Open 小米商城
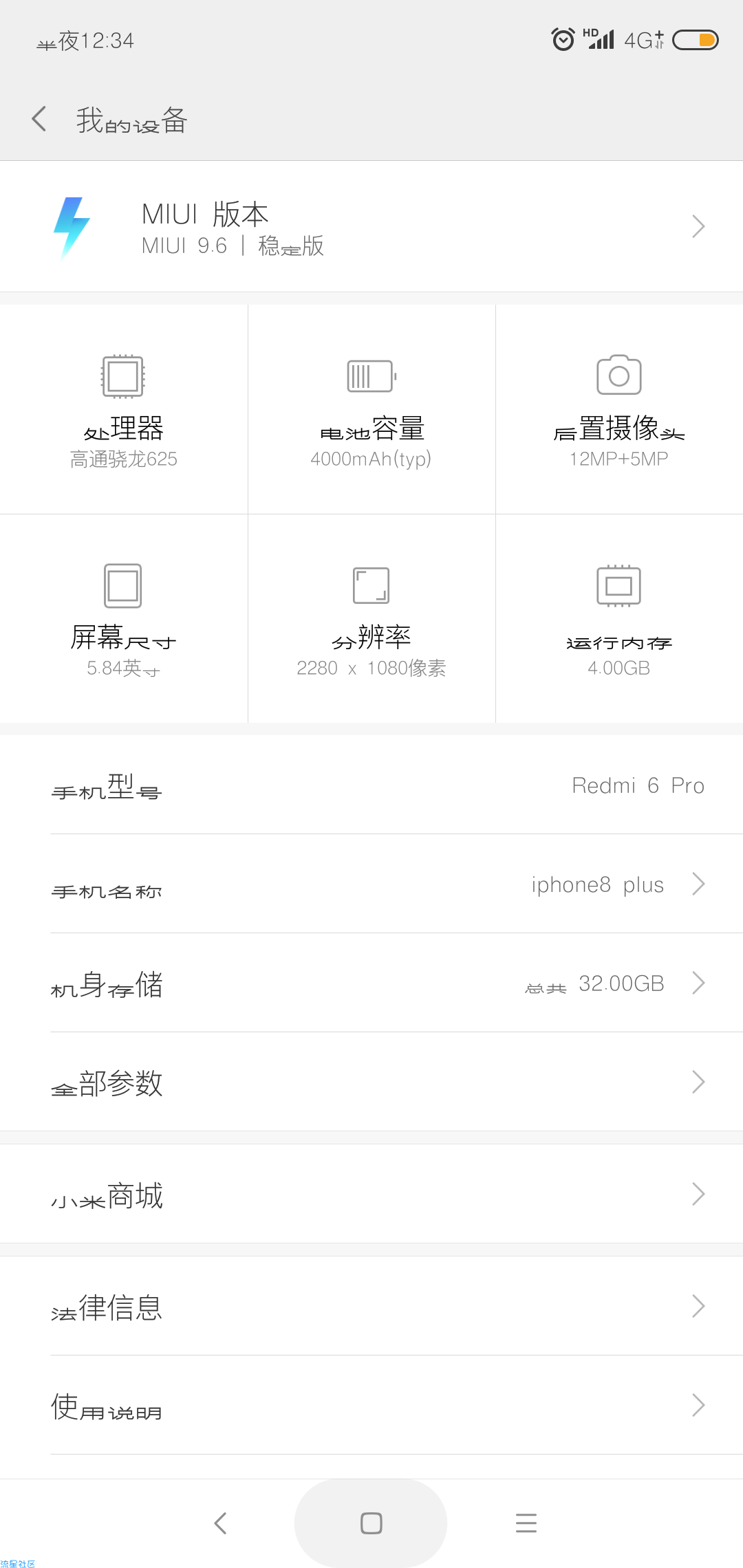This screenshot has height=1568, width=743. tap(371, 1195)
